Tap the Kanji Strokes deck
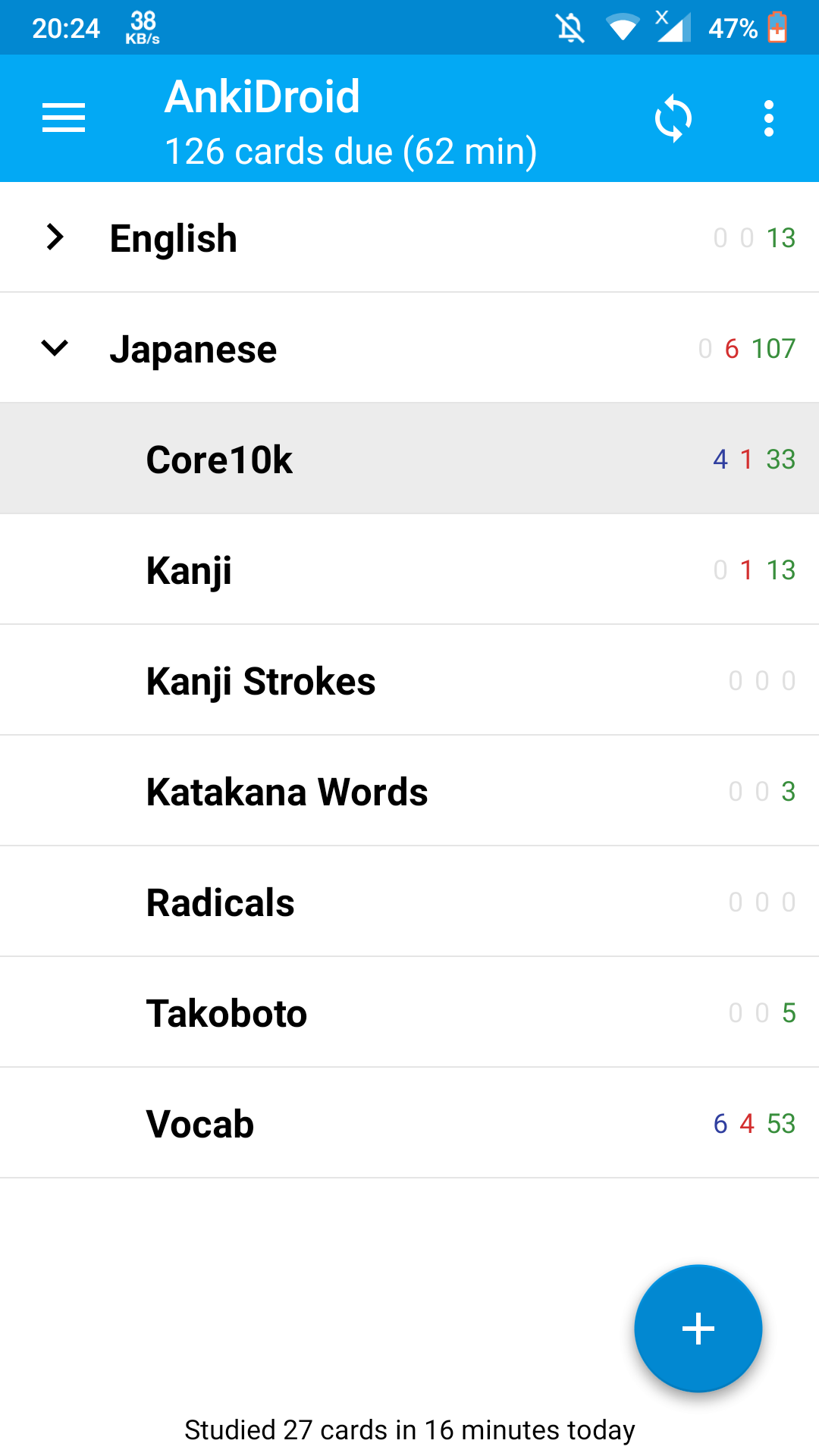Image resolution: width=819 pixels, height=1456 pixels. tap(303, 680)
